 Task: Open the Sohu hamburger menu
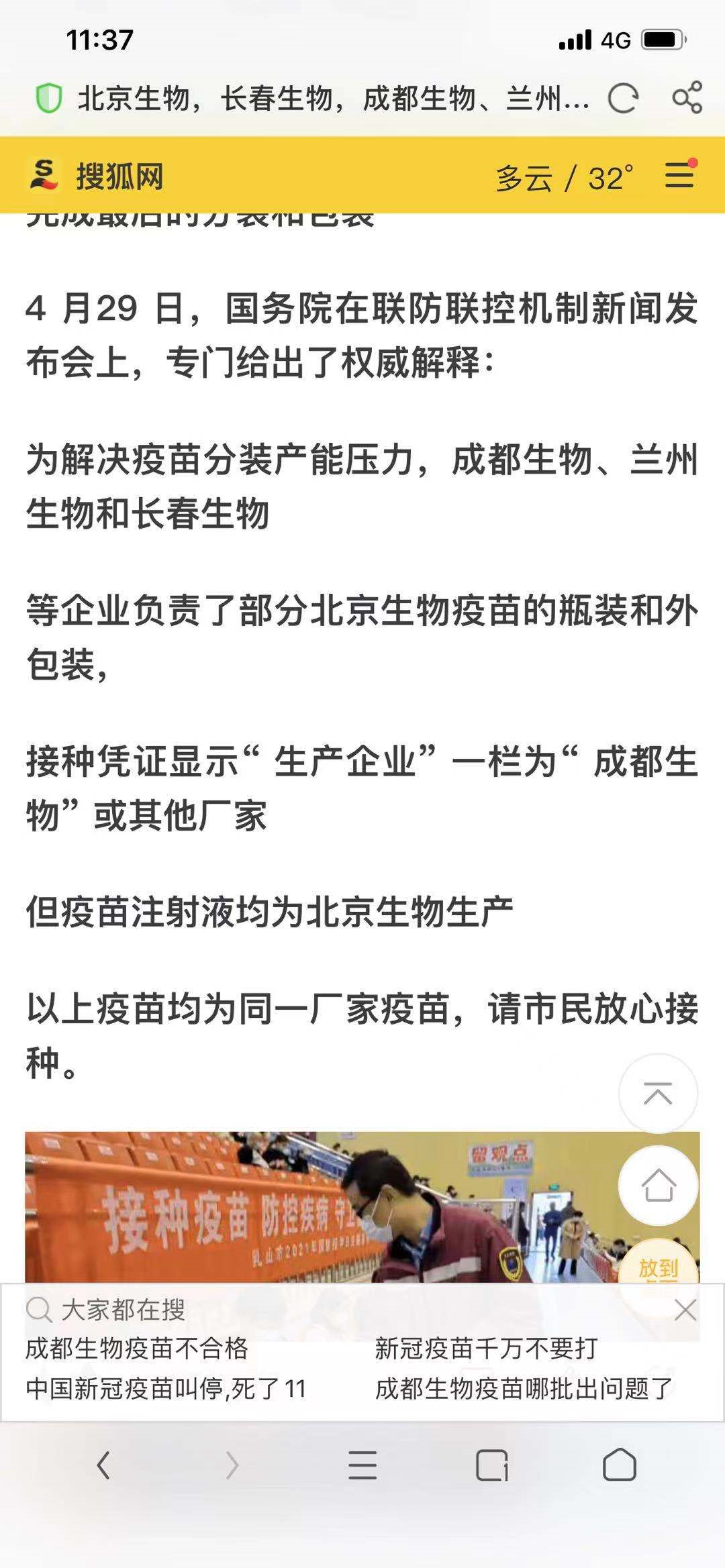point(679,175)
